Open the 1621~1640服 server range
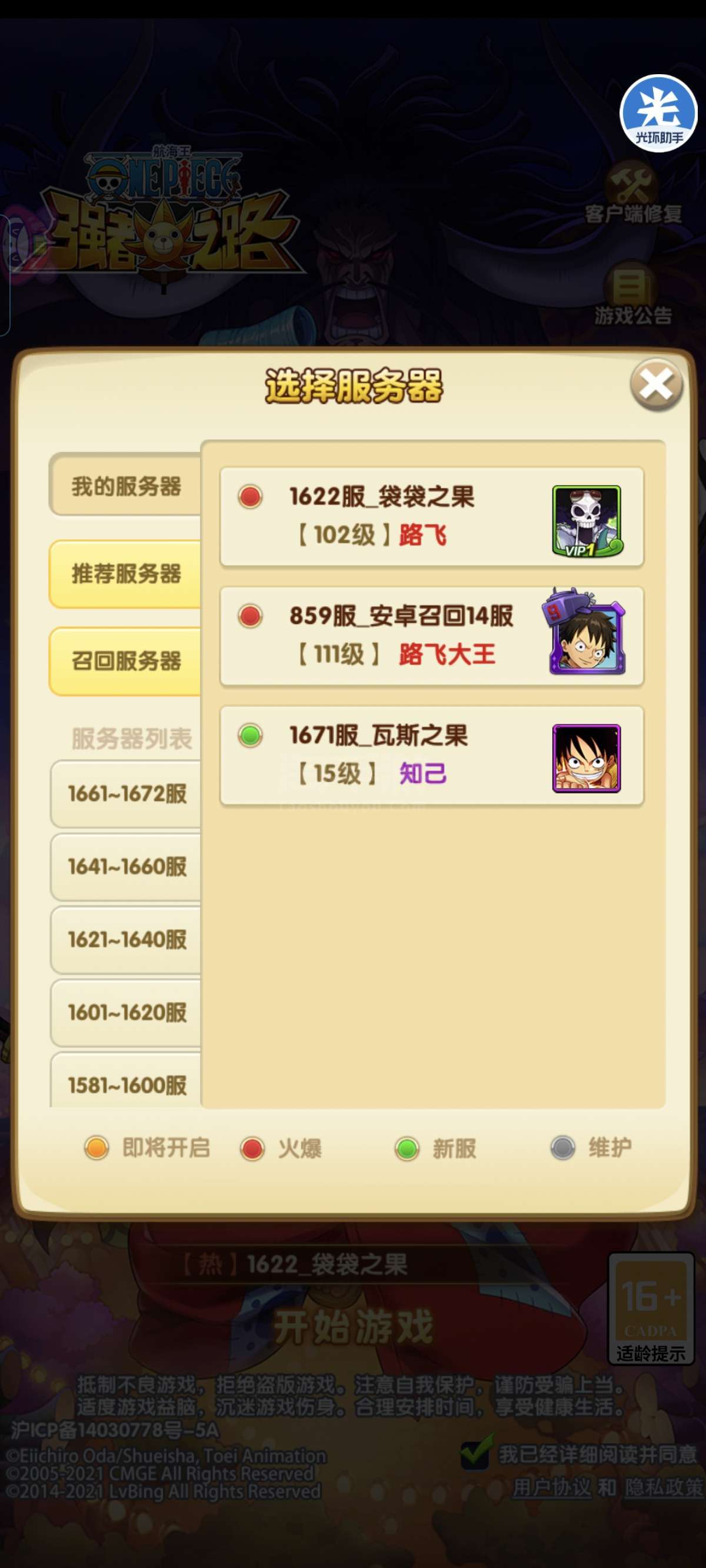The width and height of the screenshot is (706, 1568). click(126, 940)
